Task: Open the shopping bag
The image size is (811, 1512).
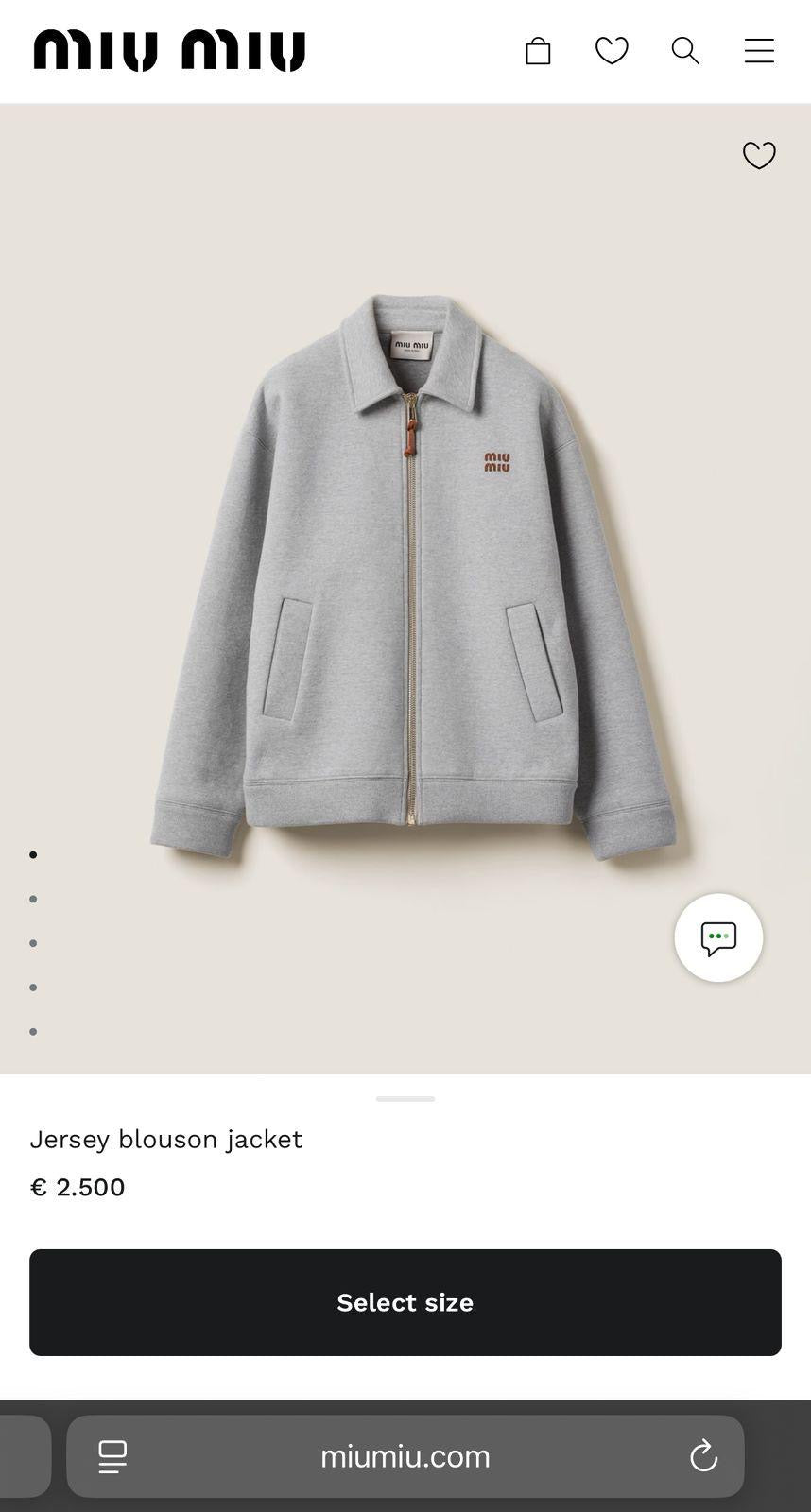Action: point(538,51)
